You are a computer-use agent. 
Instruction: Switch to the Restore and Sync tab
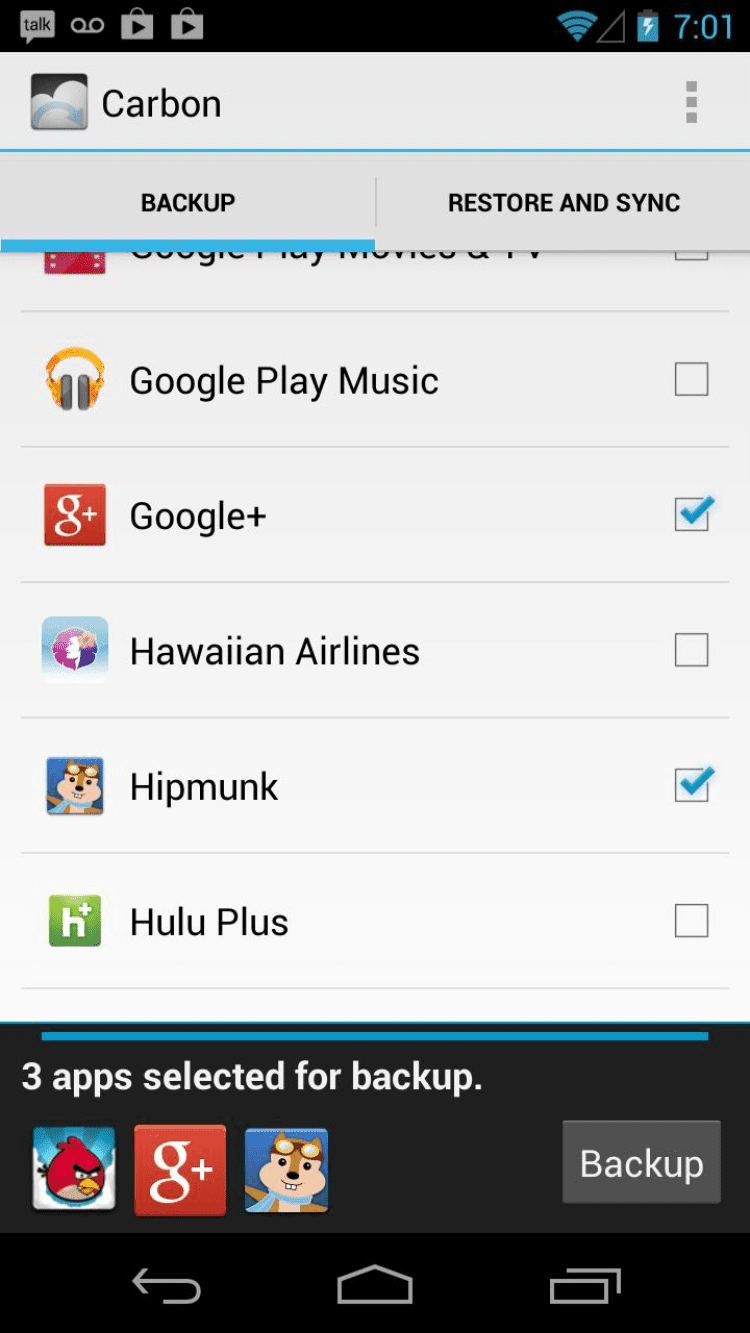point(563,203)
